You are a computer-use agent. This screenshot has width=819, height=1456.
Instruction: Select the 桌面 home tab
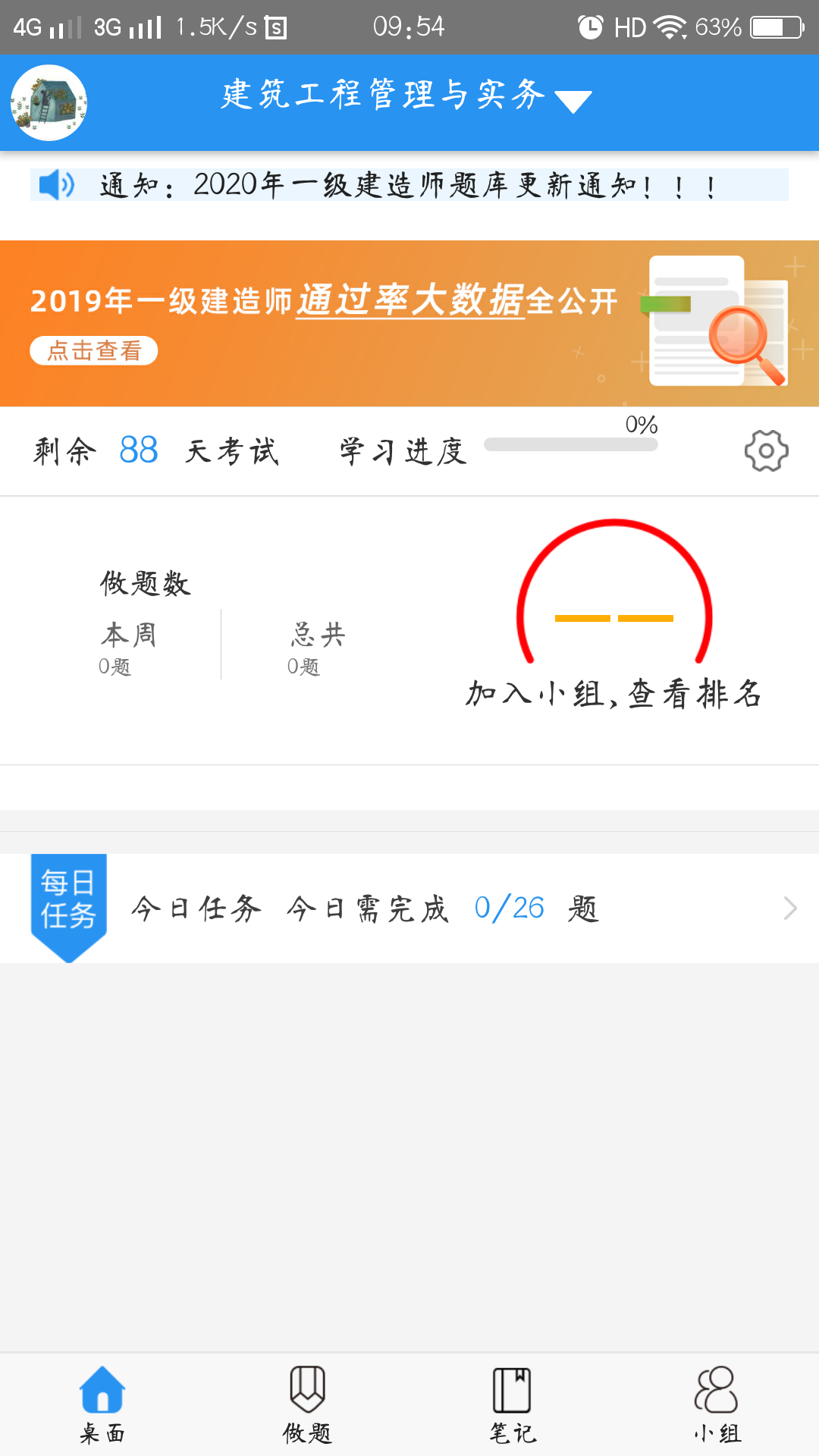pos(102,1404)
